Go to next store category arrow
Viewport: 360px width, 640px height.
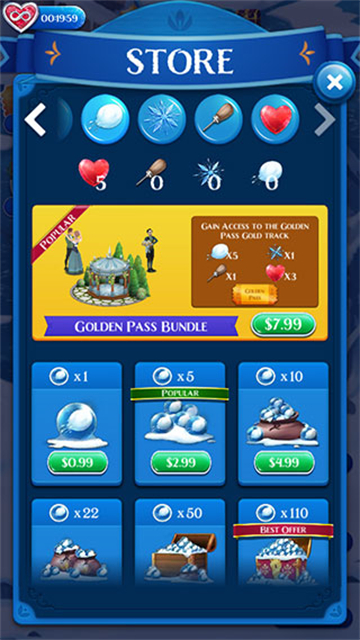pos(325,119)
